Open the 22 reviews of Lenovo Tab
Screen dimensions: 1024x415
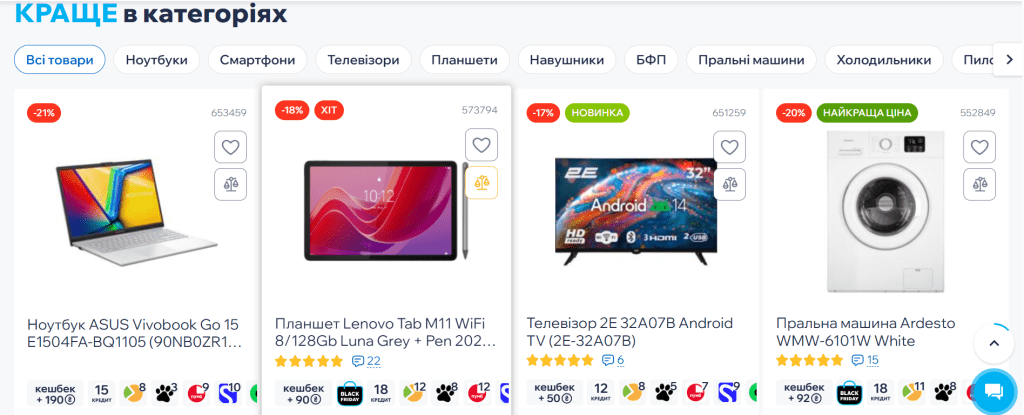tap(366, 361)
